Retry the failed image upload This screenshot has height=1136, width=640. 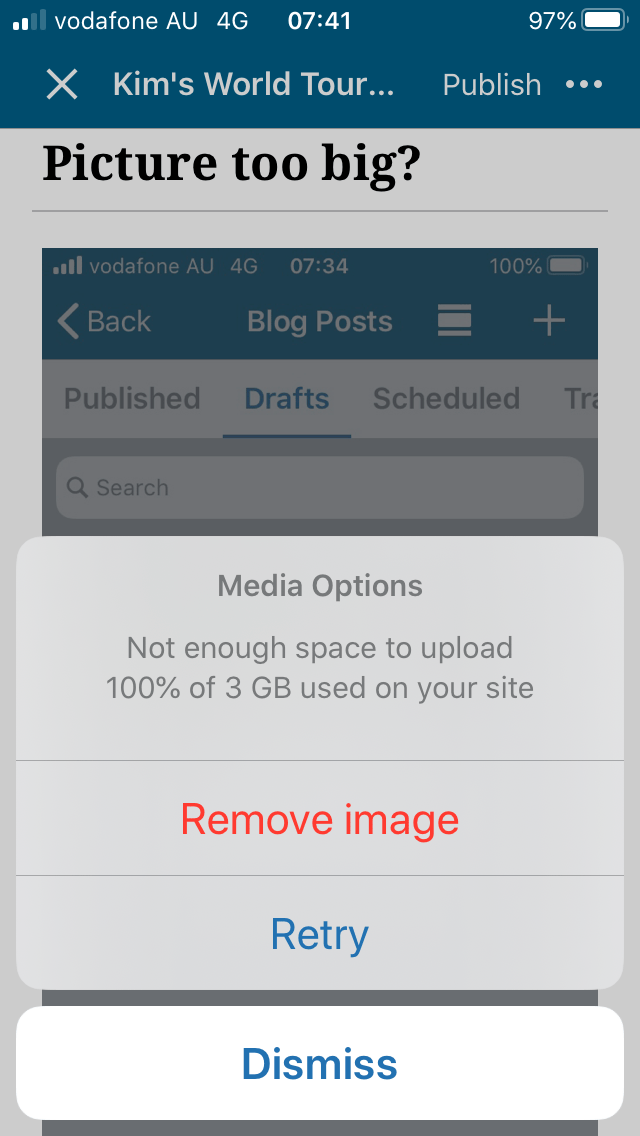click(320, 935)
